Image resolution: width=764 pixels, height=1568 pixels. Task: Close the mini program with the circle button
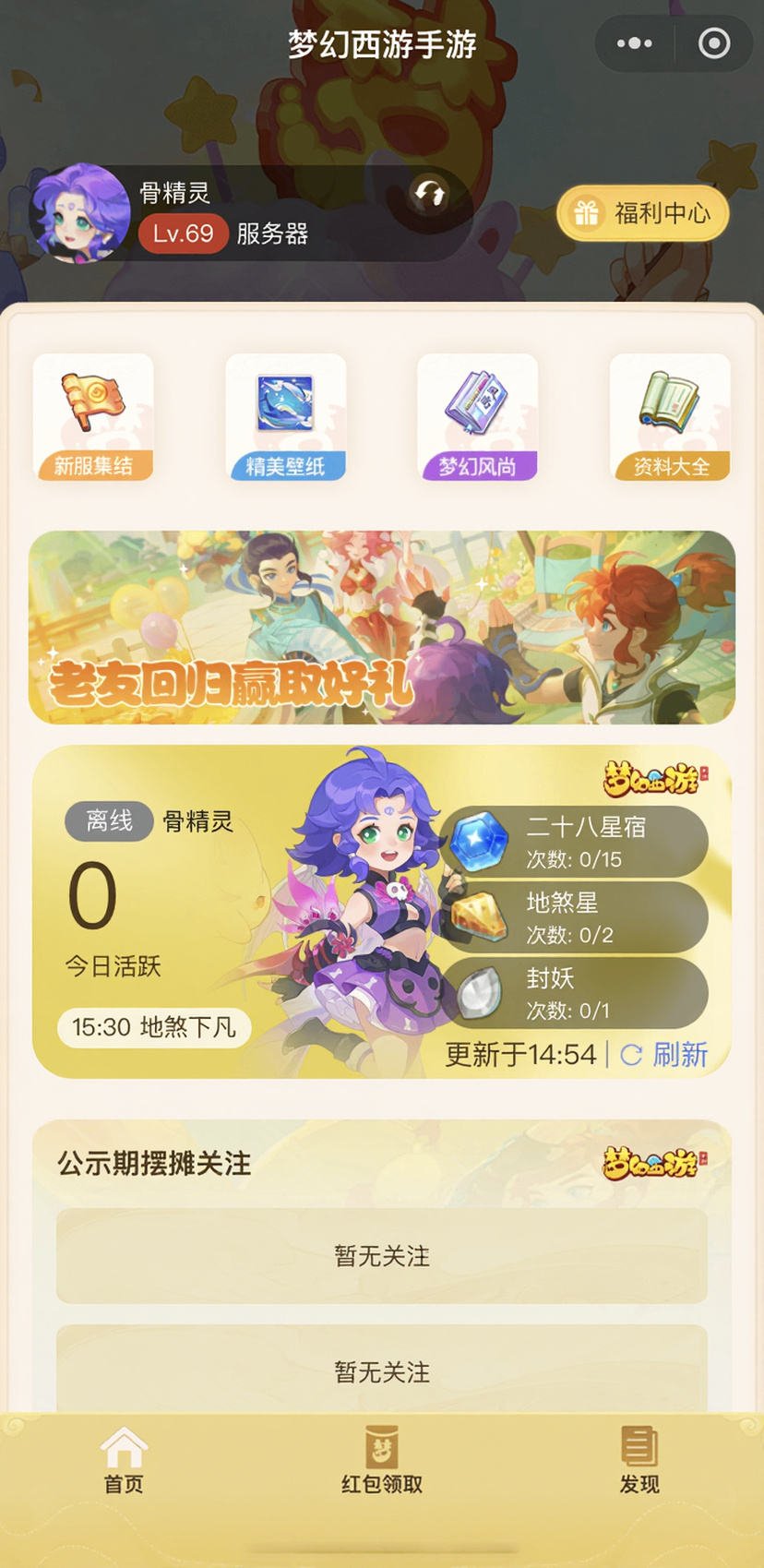pos(714,43)
